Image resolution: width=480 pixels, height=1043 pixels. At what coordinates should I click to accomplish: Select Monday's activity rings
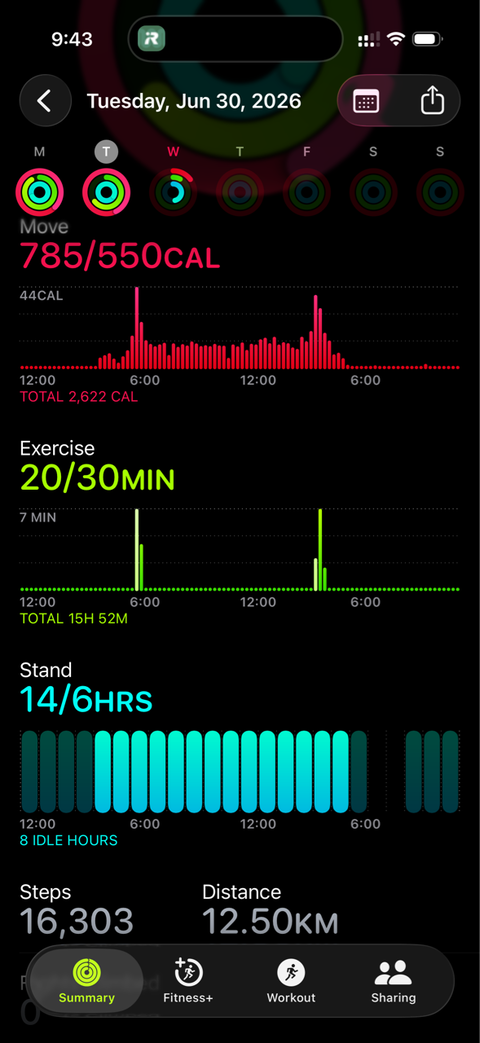coord(40,192)
